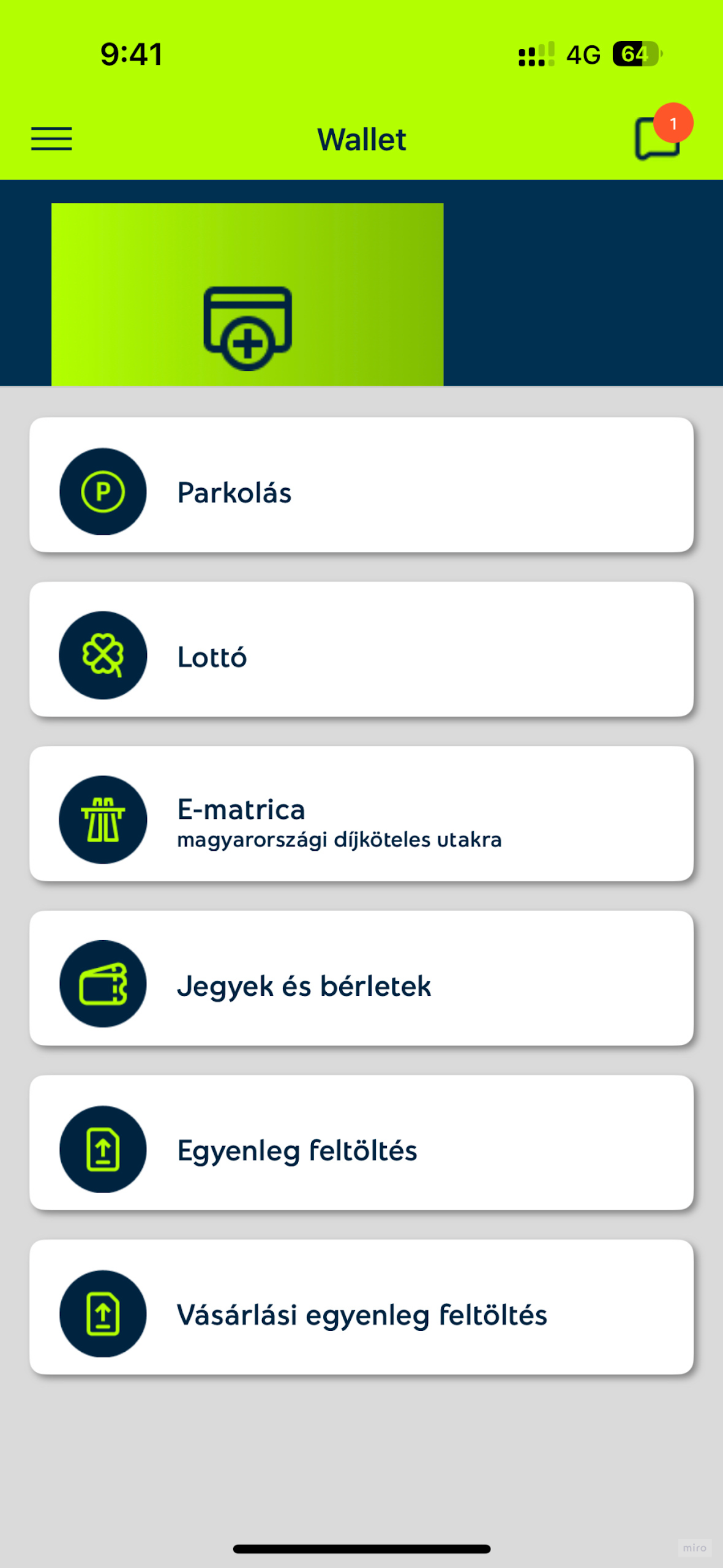Select the Lottó option
Viewport: 723px width, 1568px height.
[x=361, y=649]
